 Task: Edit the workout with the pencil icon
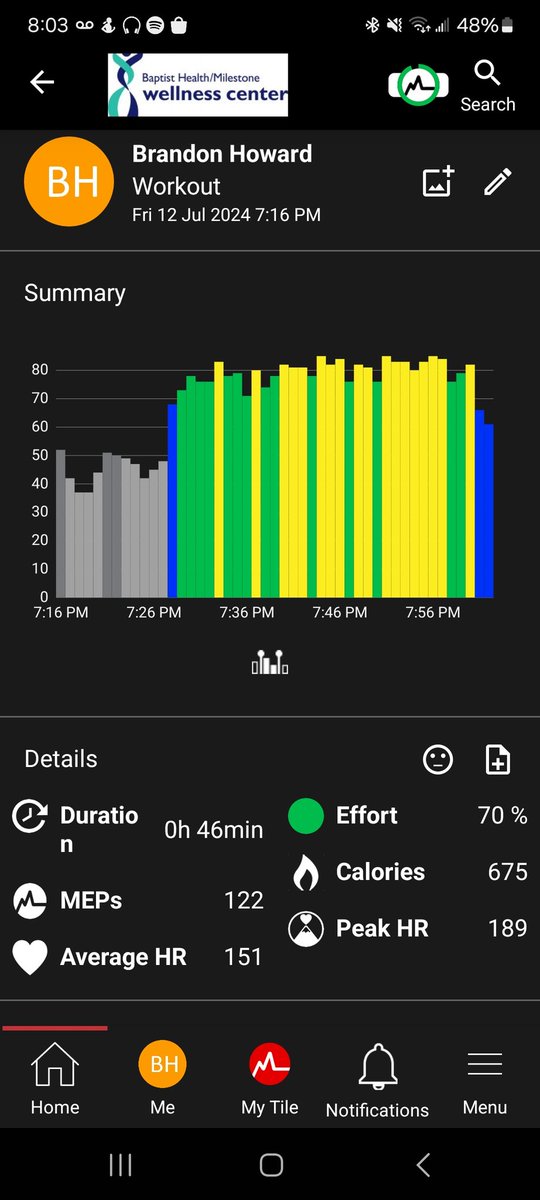(497, 182)
